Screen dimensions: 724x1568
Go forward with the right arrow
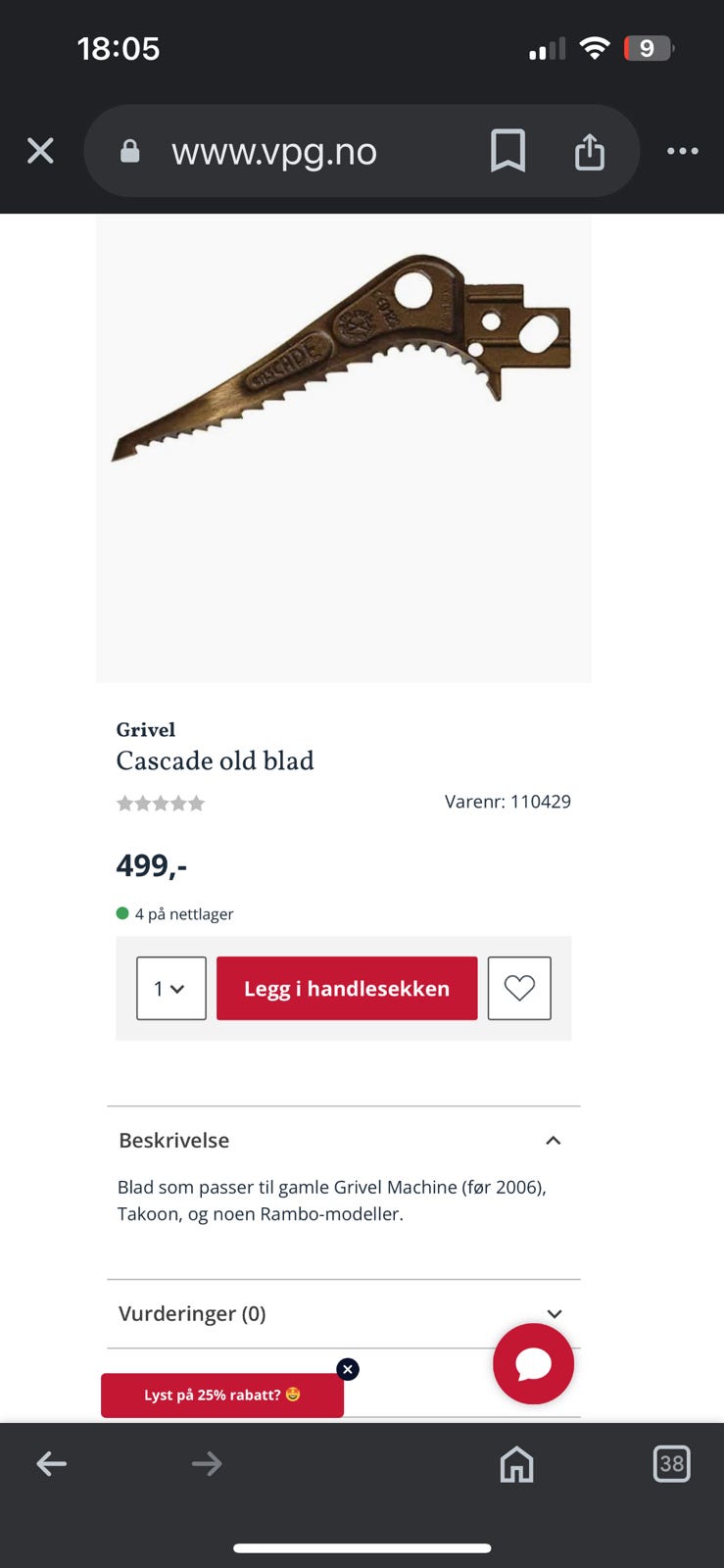point(206,1463)
